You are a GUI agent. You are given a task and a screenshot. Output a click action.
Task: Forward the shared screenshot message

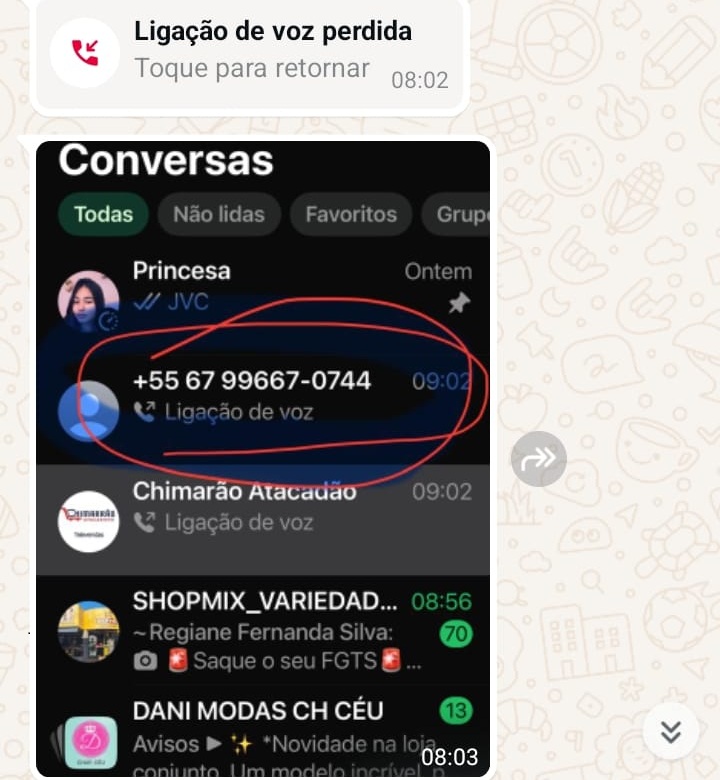[538, 459]
